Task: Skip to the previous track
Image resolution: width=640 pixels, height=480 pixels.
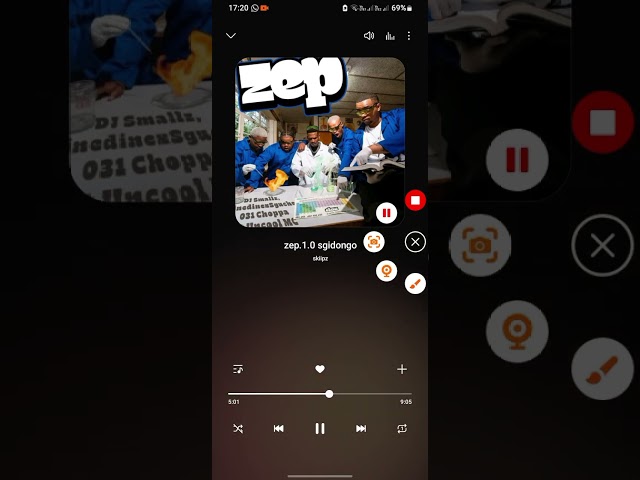Action: pos(279,428)
